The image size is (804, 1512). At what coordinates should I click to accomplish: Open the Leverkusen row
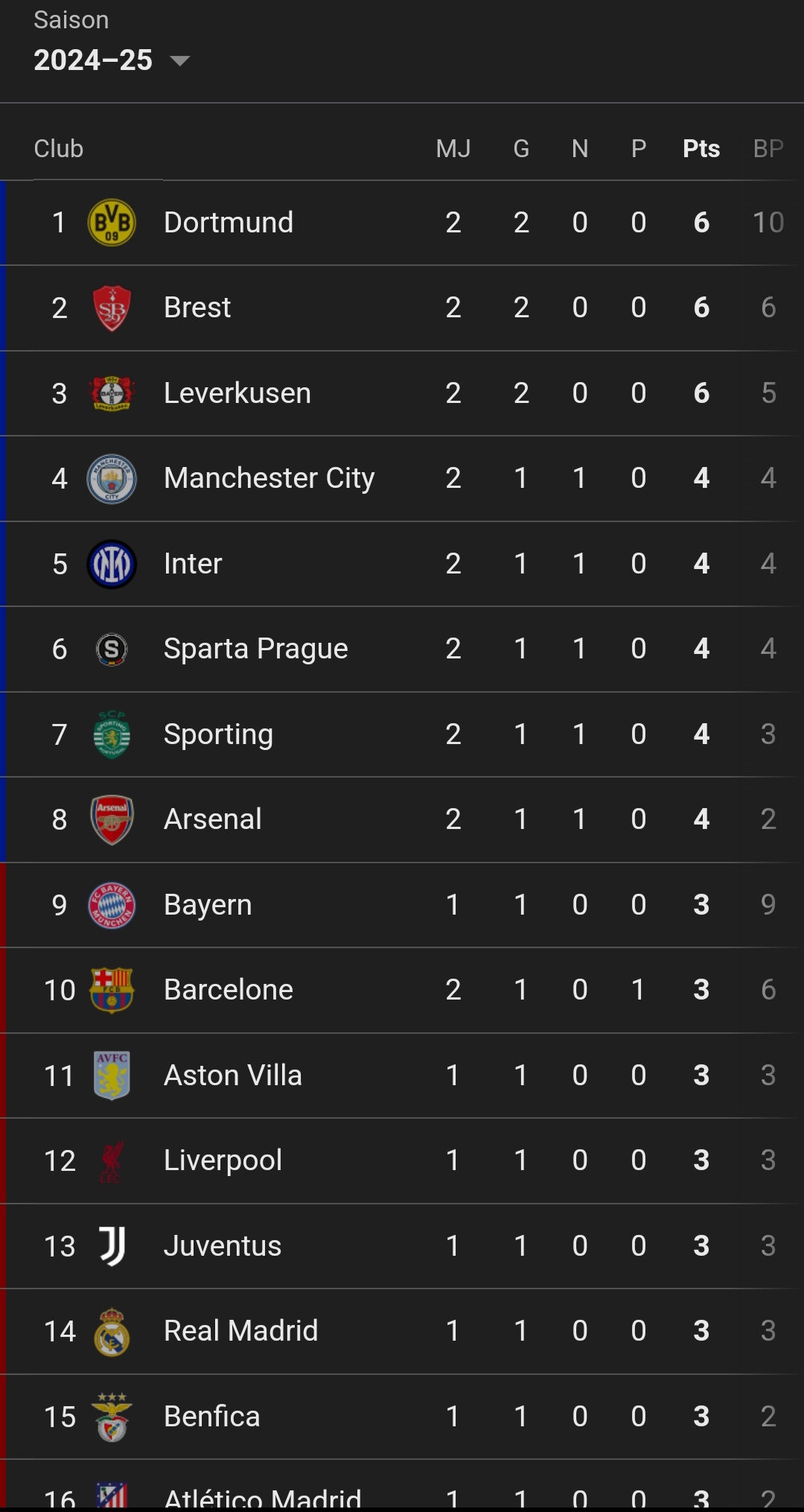402,393
